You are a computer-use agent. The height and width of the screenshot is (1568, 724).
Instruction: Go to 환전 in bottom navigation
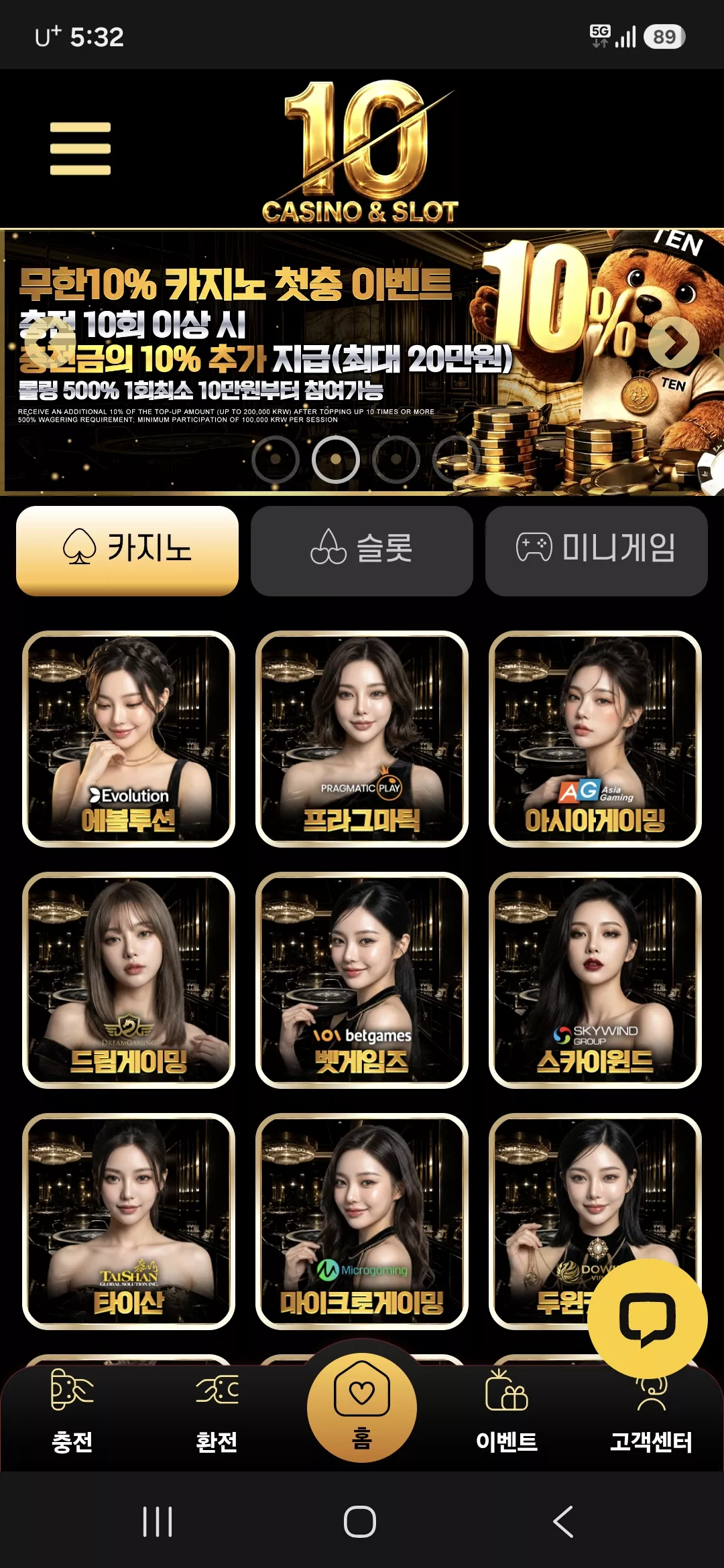pos(217,1410)
